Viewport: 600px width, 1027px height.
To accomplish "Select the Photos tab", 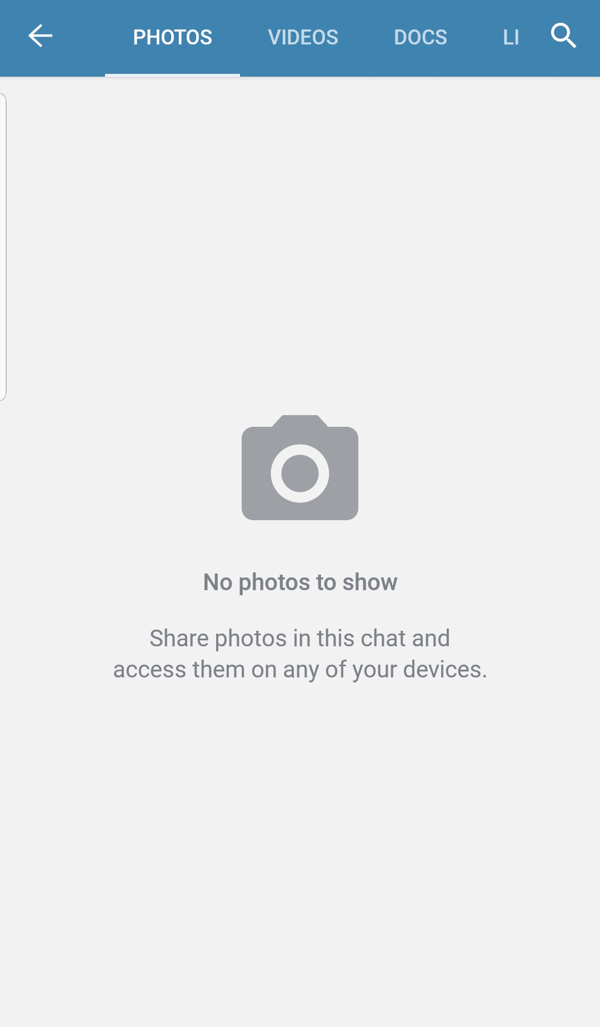I will pyautogui.click(x=172, y=38).
